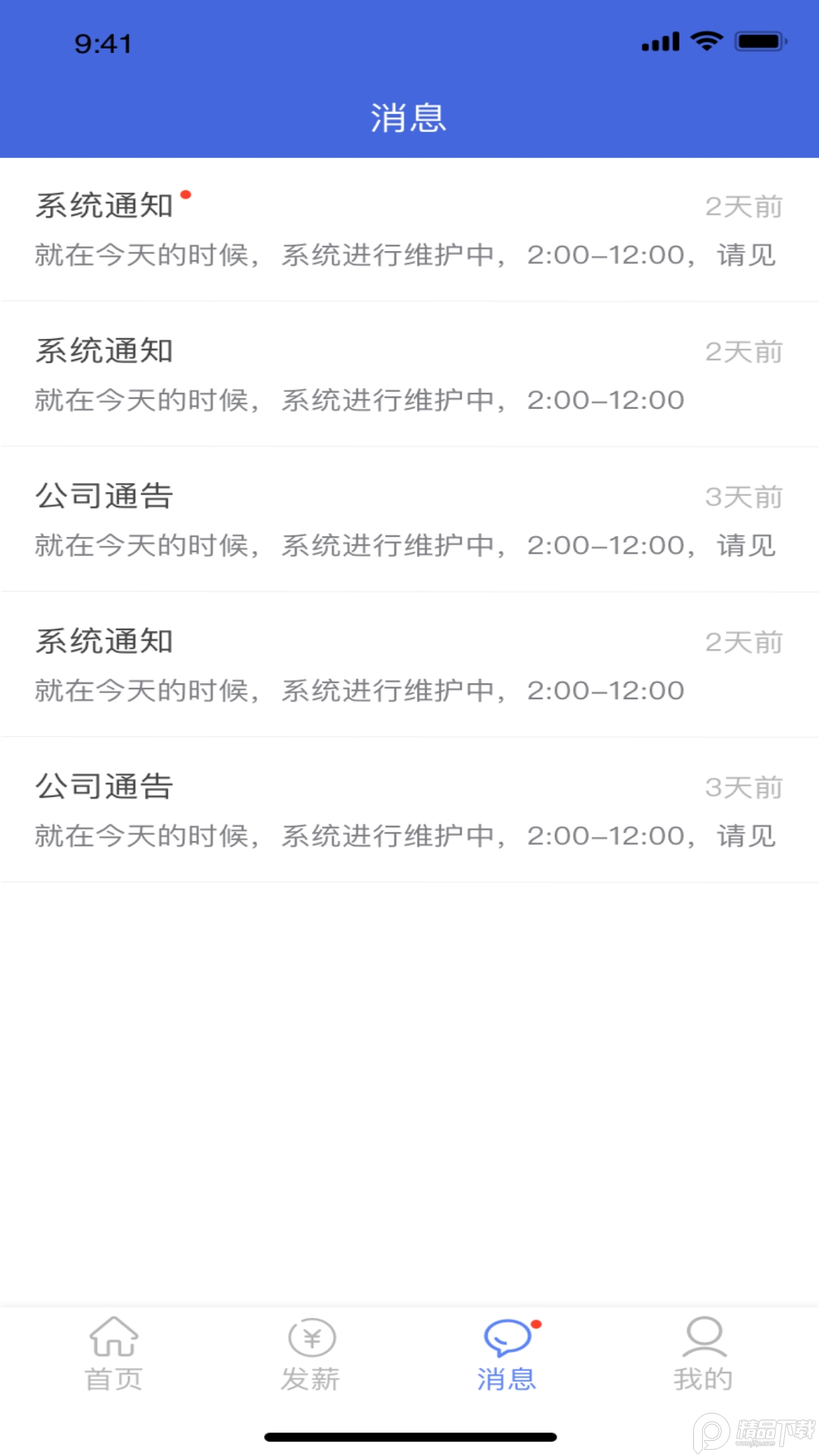Click the Wi-Fi icon in status bar
This screenshot has width=819, height=1456.
tap(706, 42)
